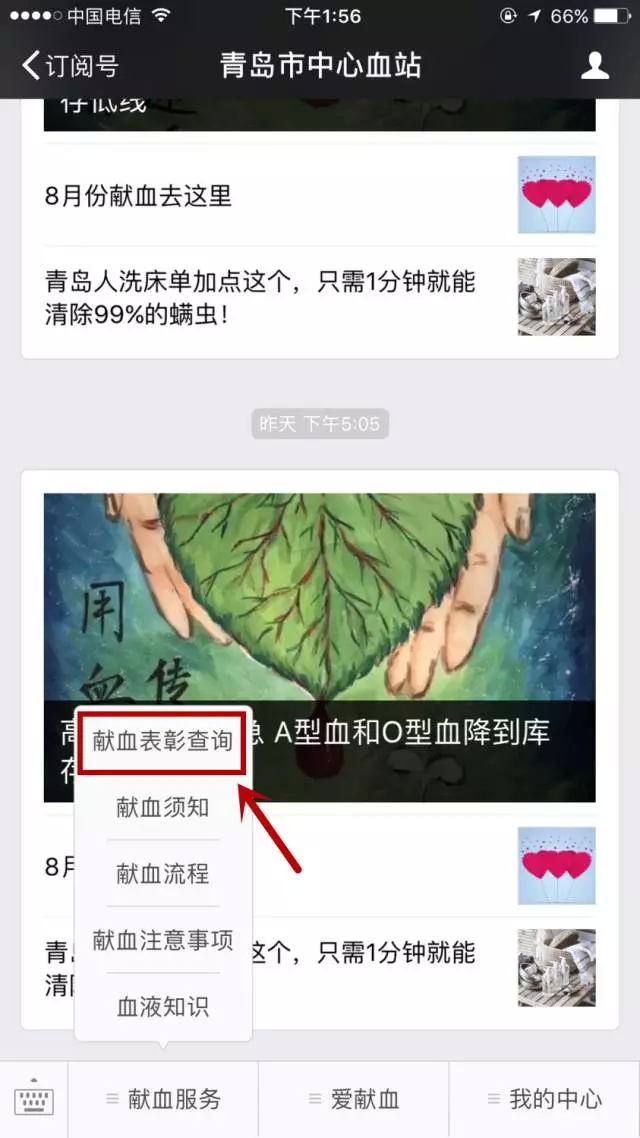Image resolution: width=640 pixels, height=1138 pixels.
Task: Open the A型血和O型血 article card
Action: pyautogui.click(x=420, y=600)
